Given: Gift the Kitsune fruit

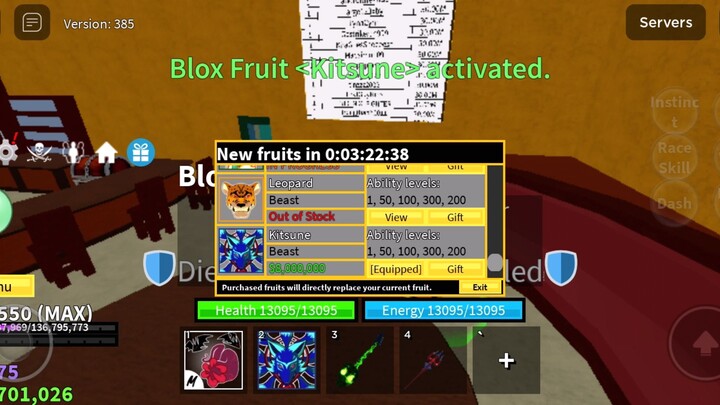Looking at the screenshot, I should (x=455, y=269).
